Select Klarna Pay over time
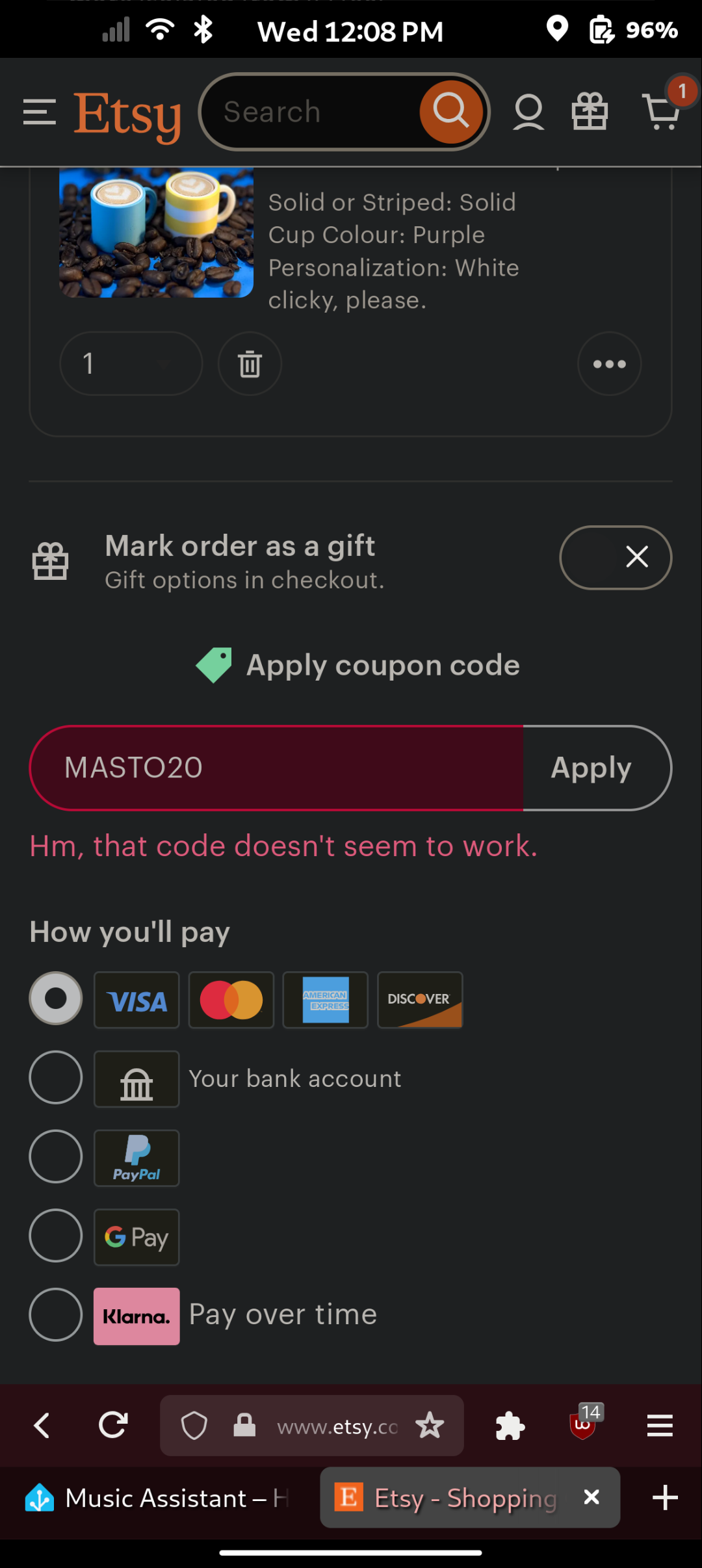This screenshot has width=702, height=1568. tap(56, 1314)
